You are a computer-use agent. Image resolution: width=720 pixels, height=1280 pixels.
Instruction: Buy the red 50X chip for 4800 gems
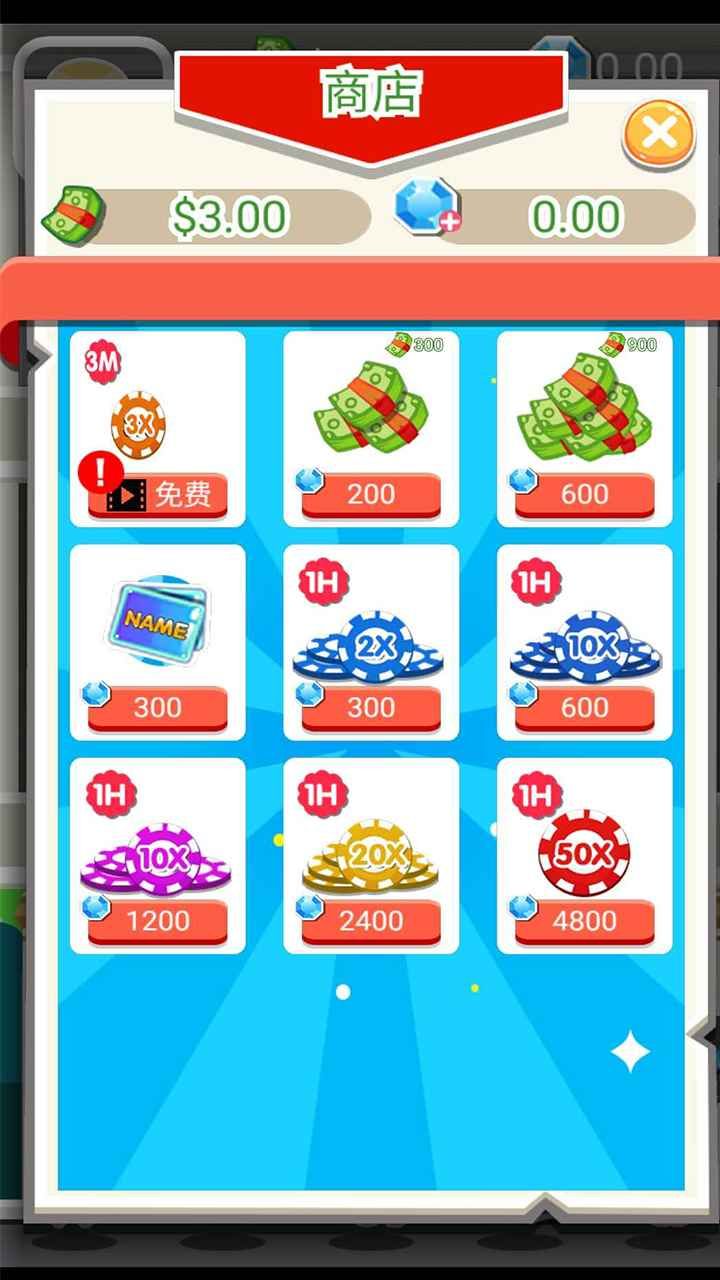click(585, 921)
